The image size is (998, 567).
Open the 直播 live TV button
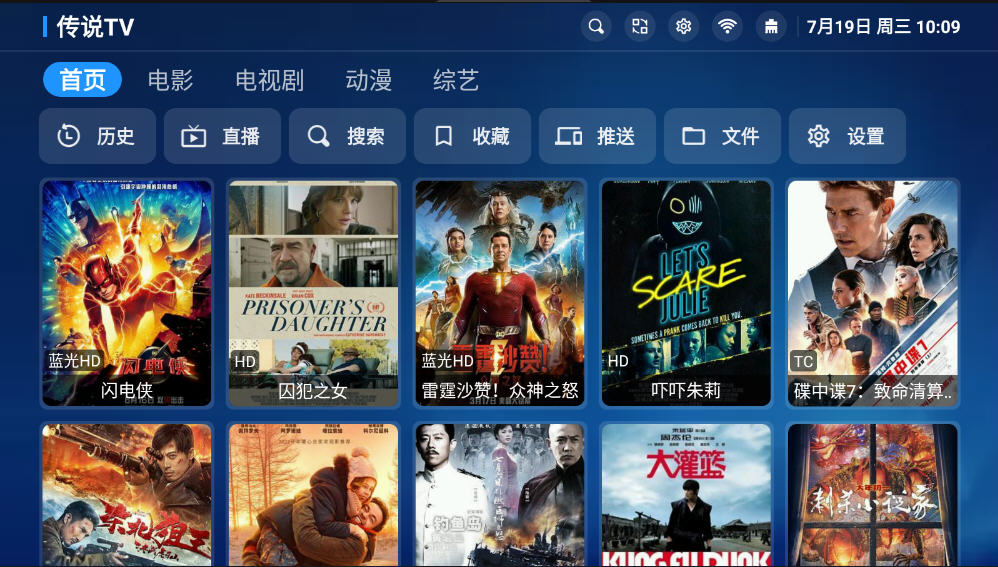point(222,136)
